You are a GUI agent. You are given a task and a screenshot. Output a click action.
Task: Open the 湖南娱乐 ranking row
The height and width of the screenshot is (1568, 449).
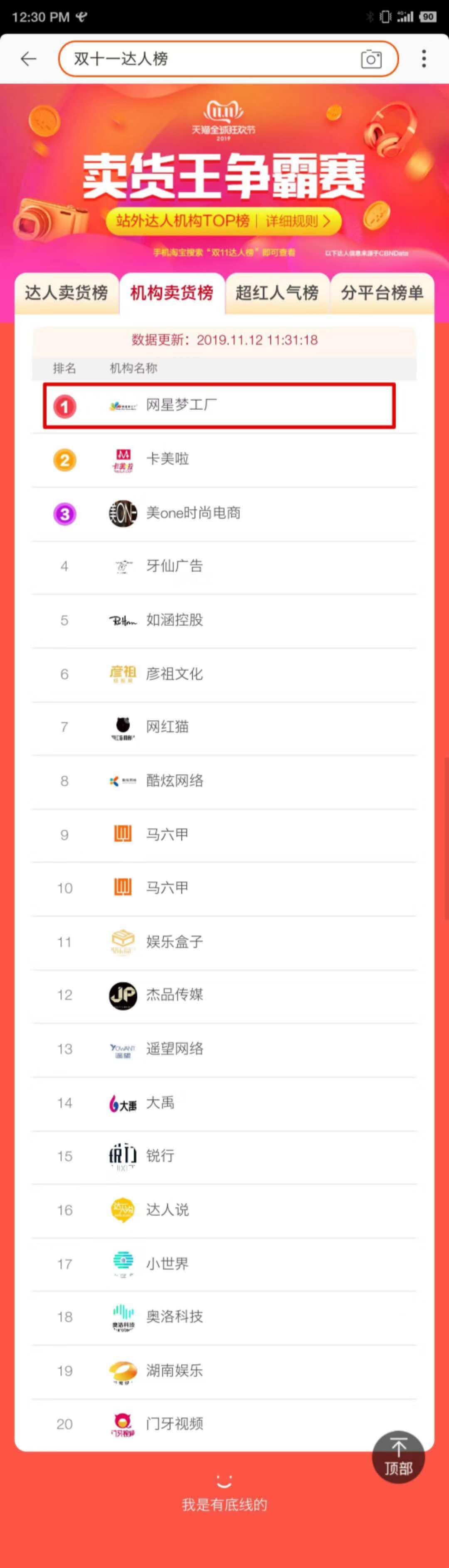[224, 1371]
